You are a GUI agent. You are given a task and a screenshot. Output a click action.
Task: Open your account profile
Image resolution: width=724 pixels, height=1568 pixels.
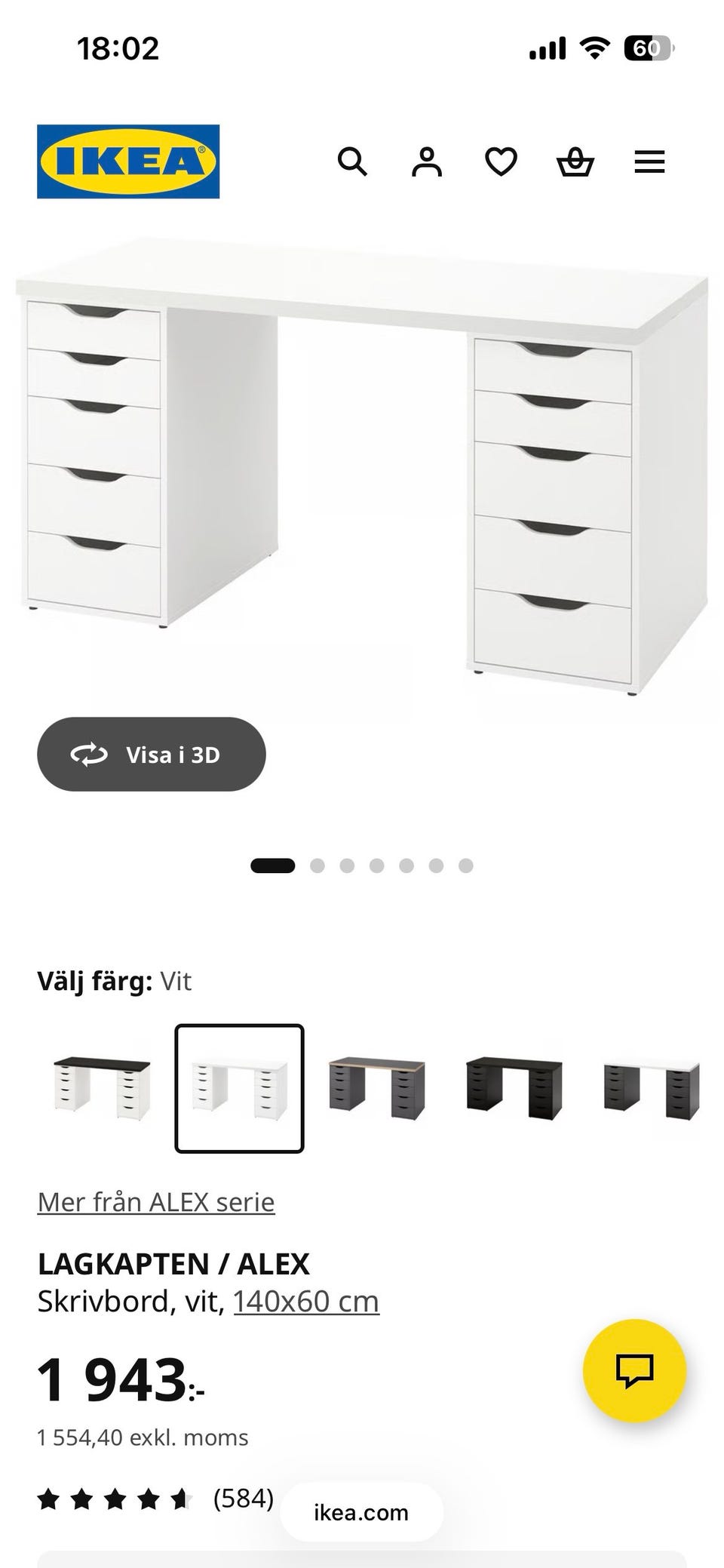tap(427, 161)
